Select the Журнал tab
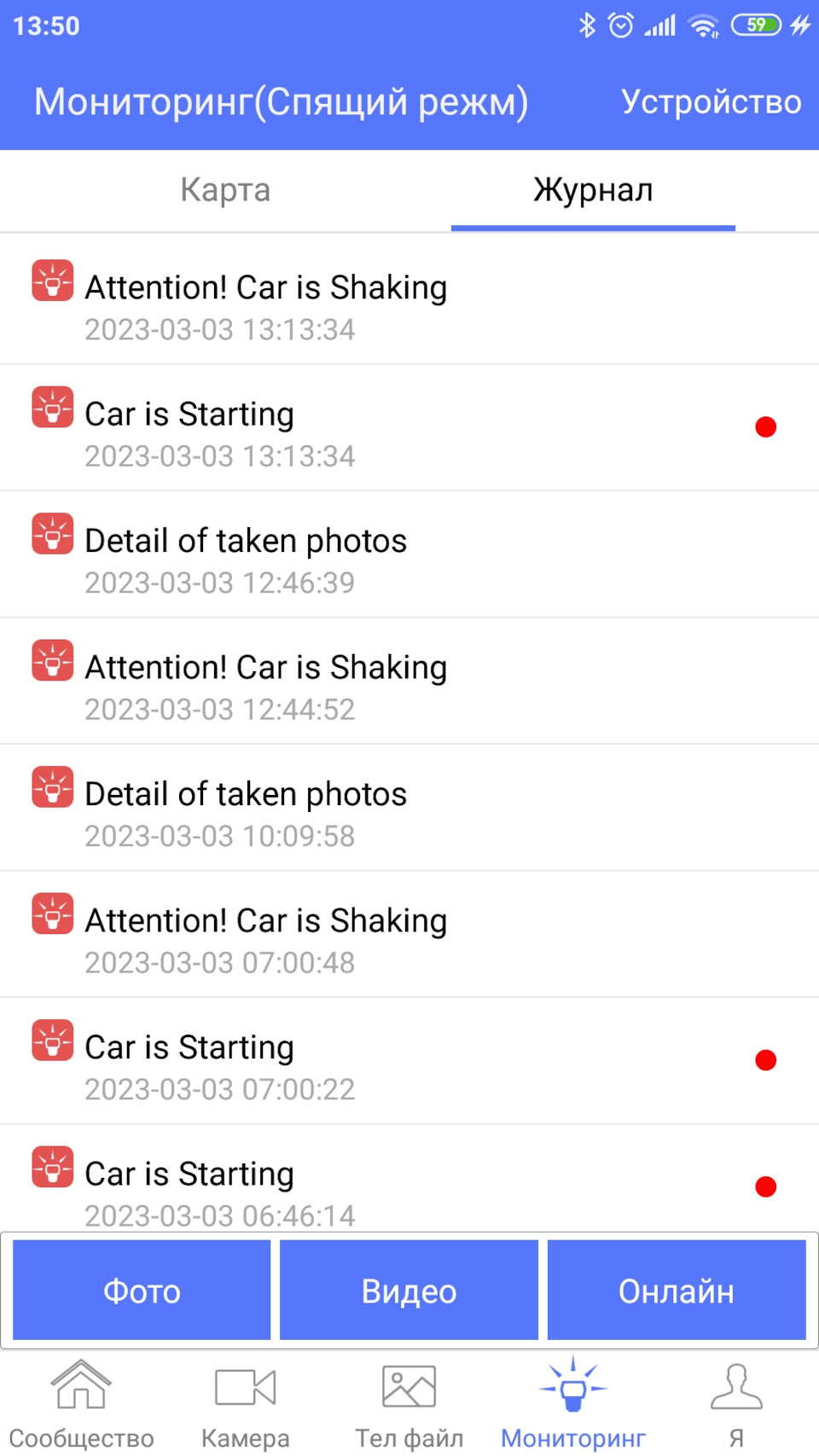 pos(593,190)
